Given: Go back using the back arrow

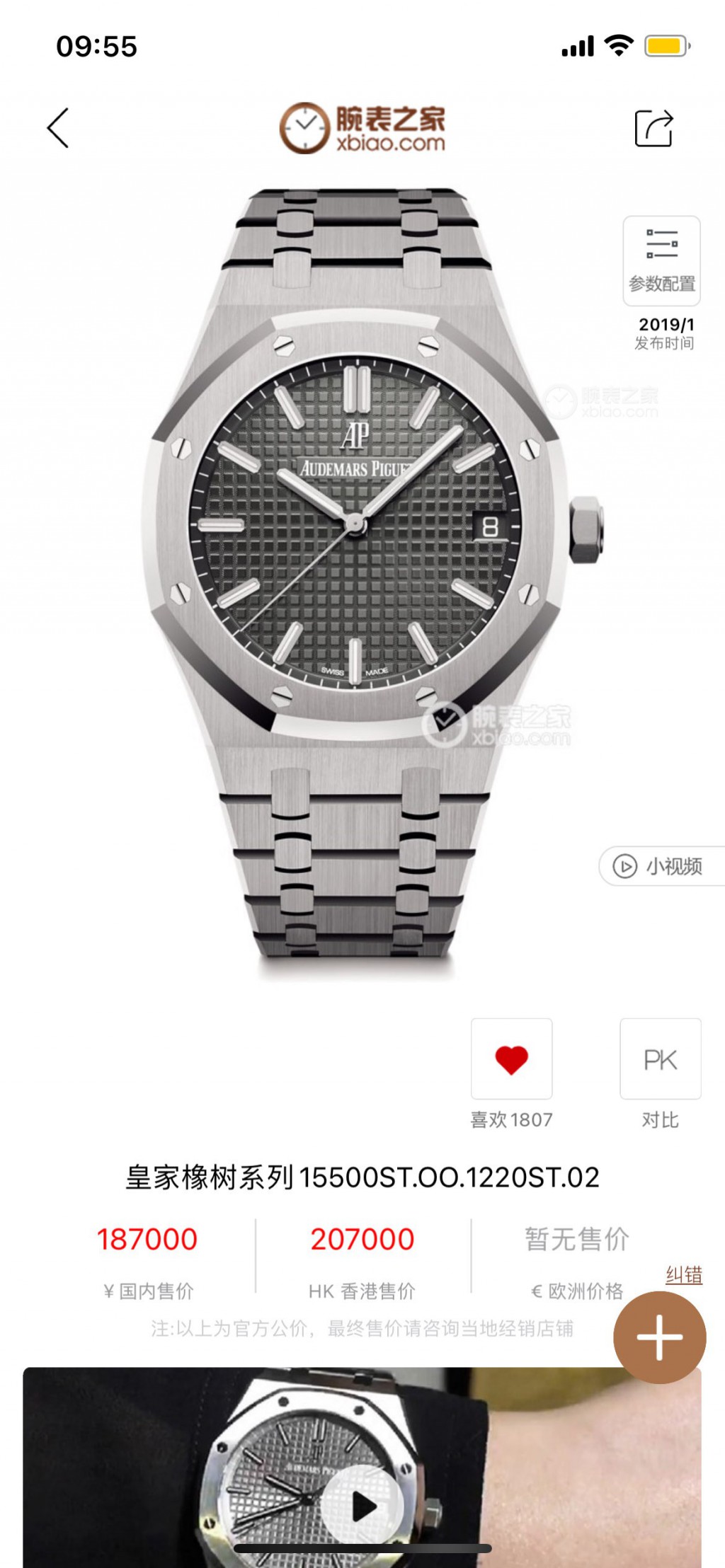Looking at the screenshot, I should click(x=58, y=128).
